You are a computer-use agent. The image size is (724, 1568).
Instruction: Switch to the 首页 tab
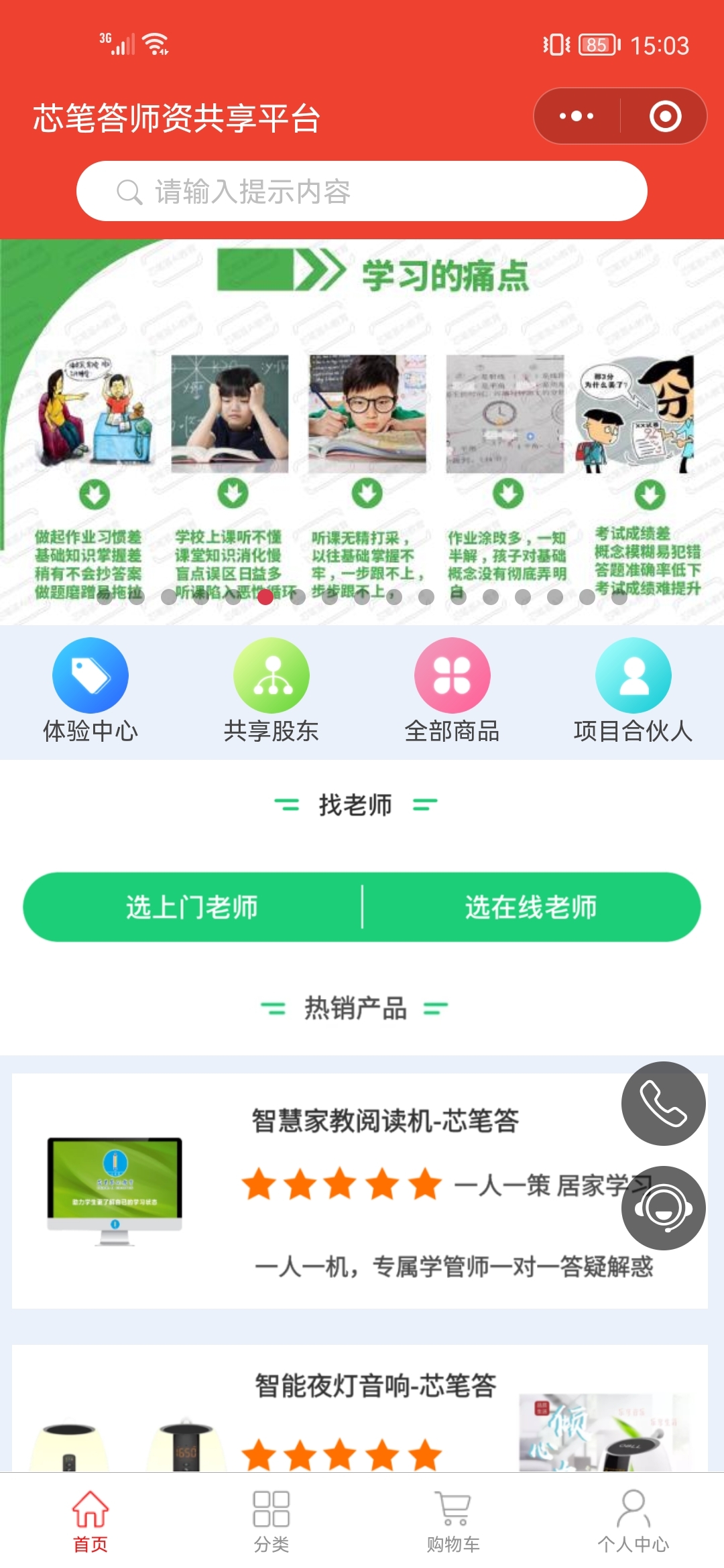(x=90, y=1521)
